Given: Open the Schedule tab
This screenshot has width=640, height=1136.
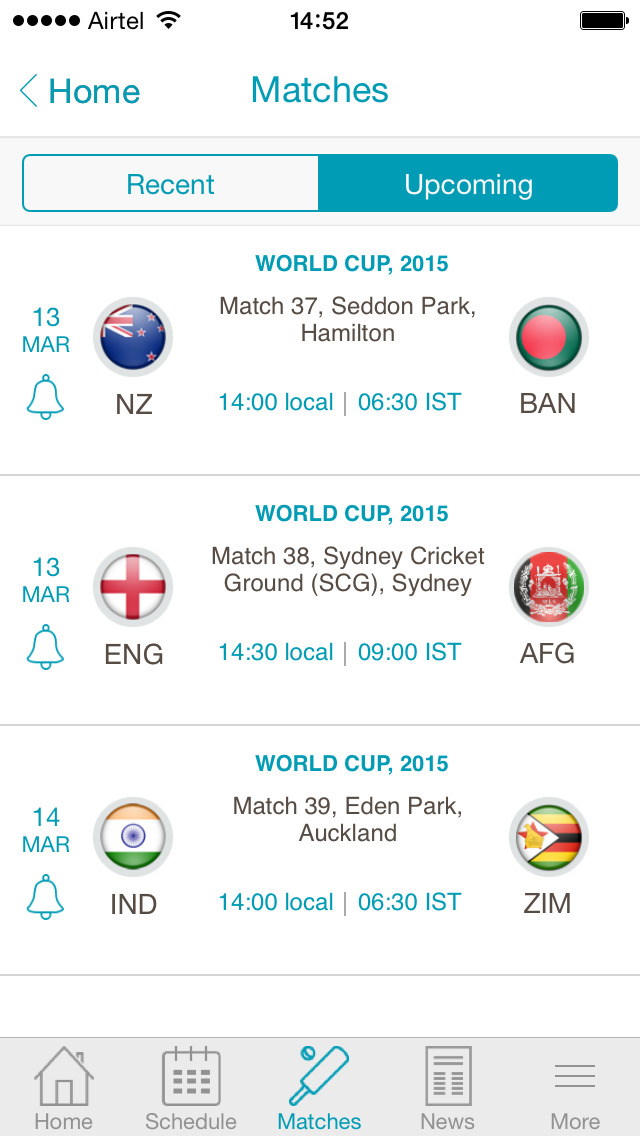Looking at the screenshot, I should coord(191,1088).
